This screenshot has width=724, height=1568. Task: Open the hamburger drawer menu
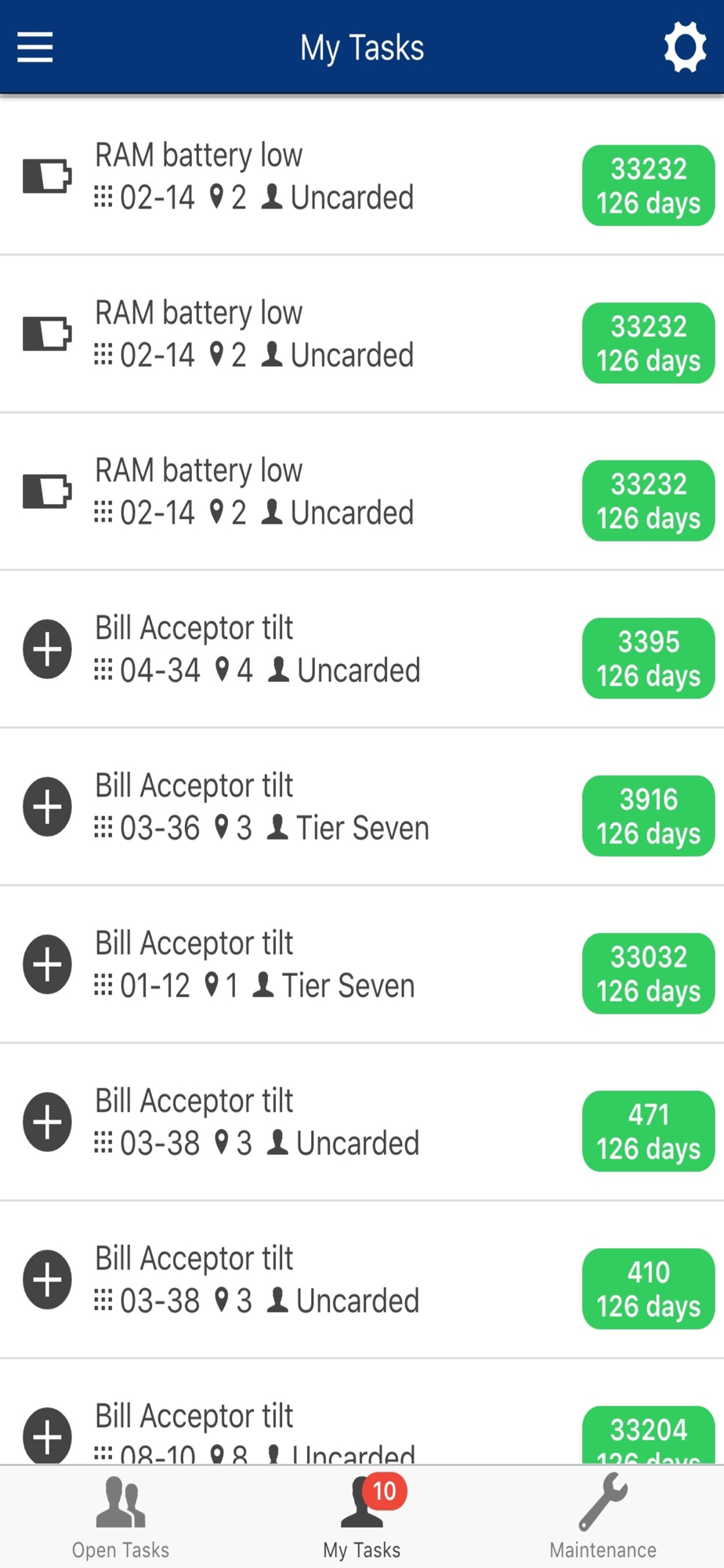pos(35,47)
